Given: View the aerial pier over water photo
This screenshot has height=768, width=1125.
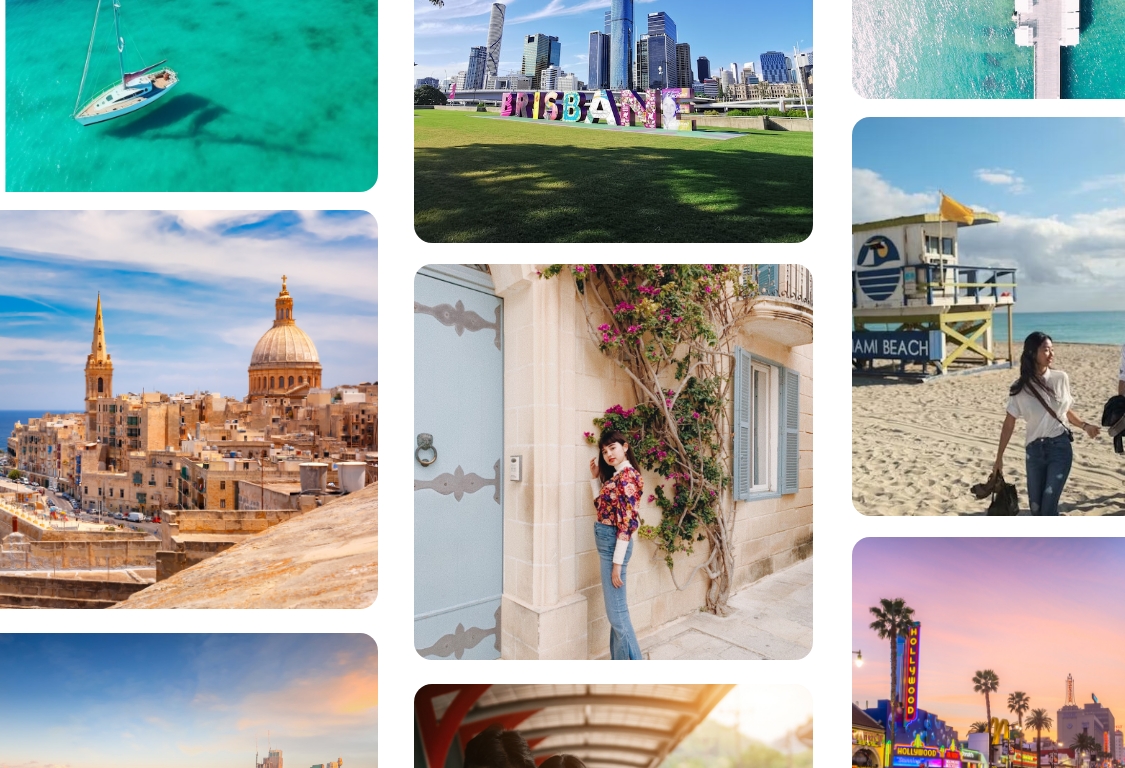Looking at the screenshot, I should pyautogui.click(x=988, y=49).
